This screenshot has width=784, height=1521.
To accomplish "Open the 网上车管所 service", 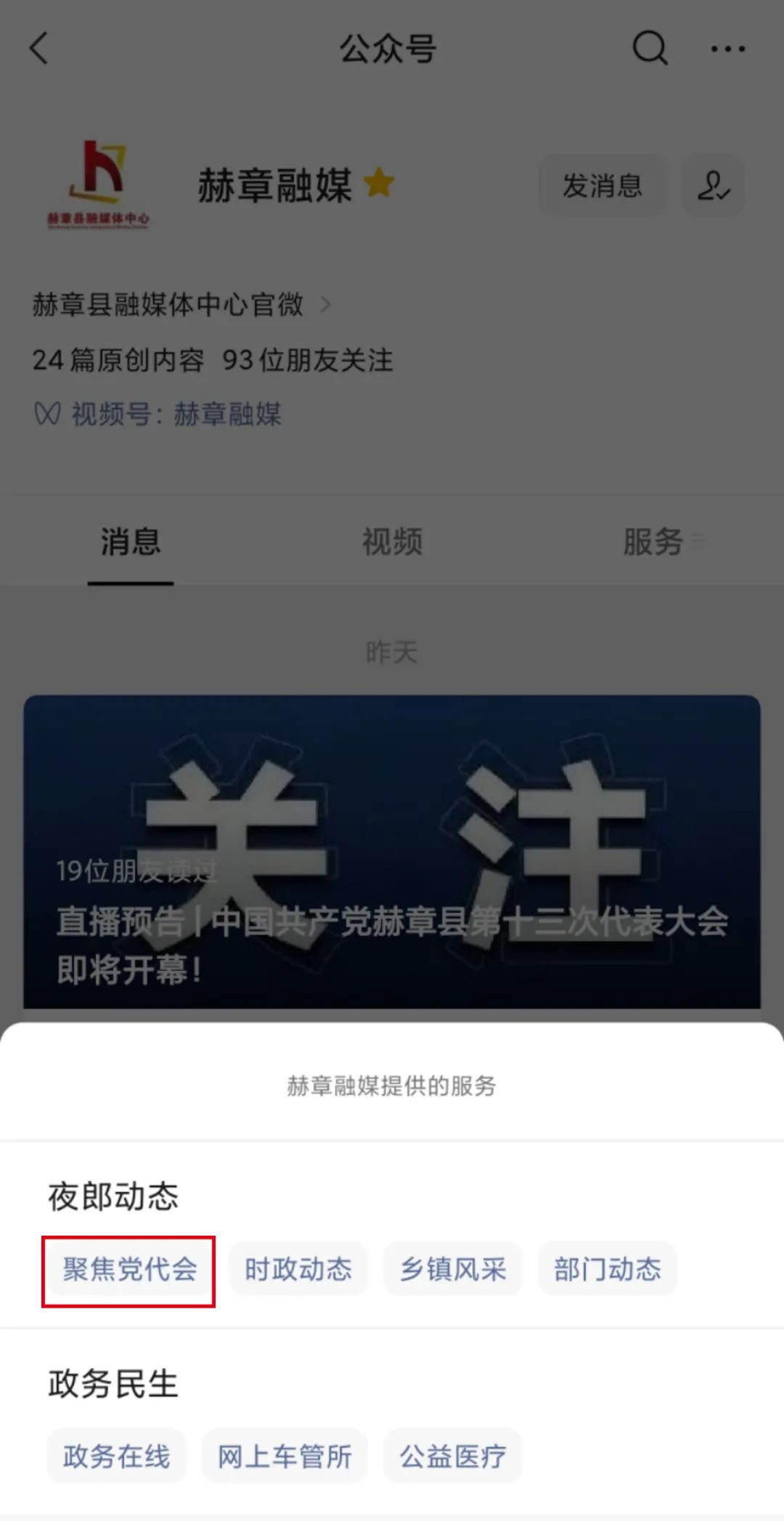I will pos(285,1456).
